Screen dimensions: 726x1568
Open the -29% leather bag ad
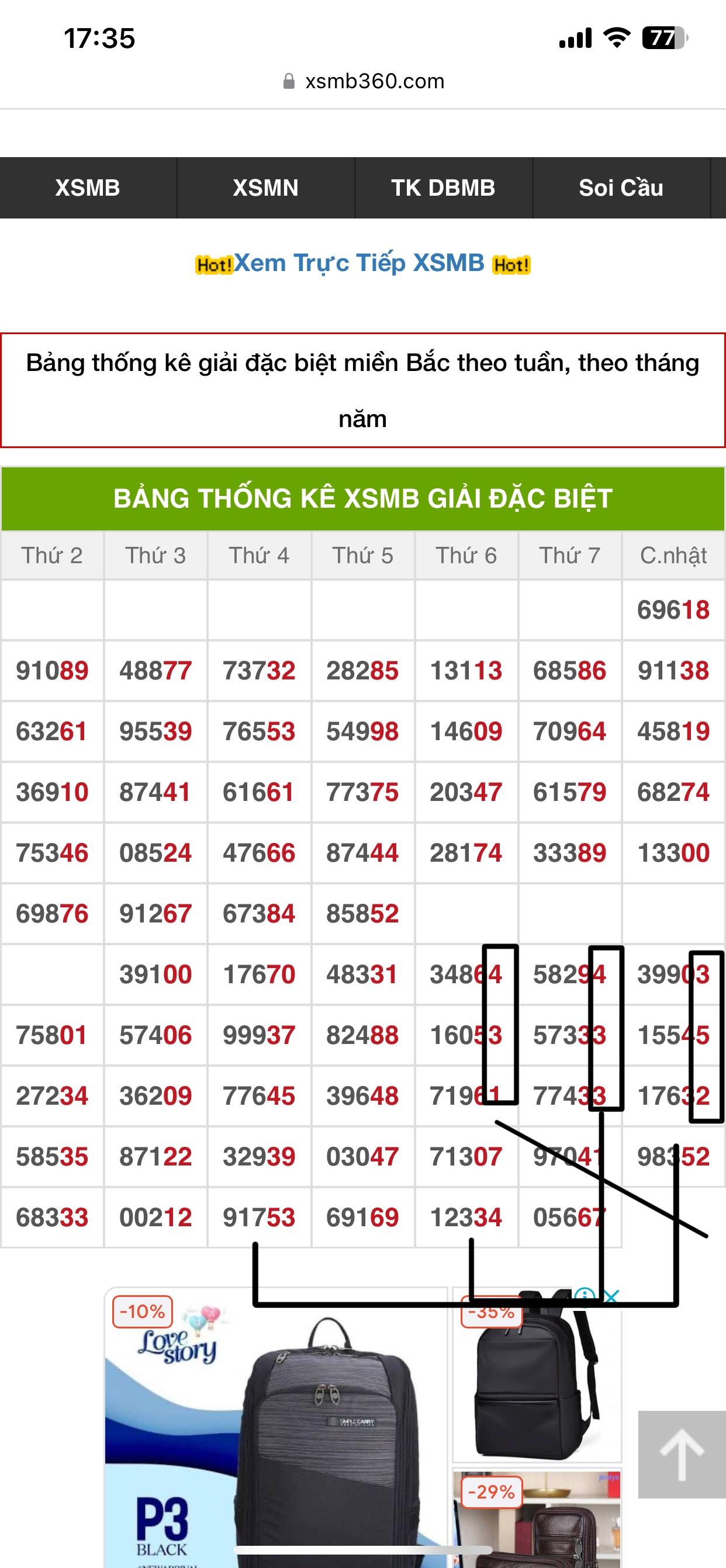(x=536, y=1522)
